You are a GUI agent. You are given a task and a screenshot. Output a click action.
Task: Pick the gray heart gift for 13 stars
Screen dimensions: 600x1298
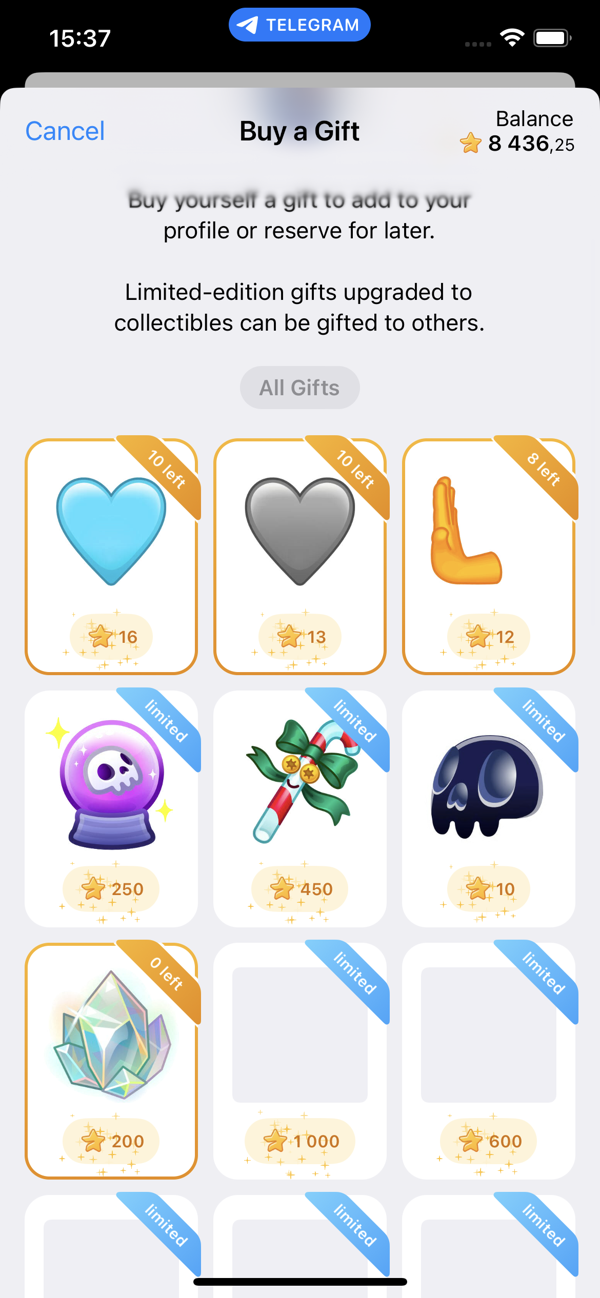(x=300, y=555)
